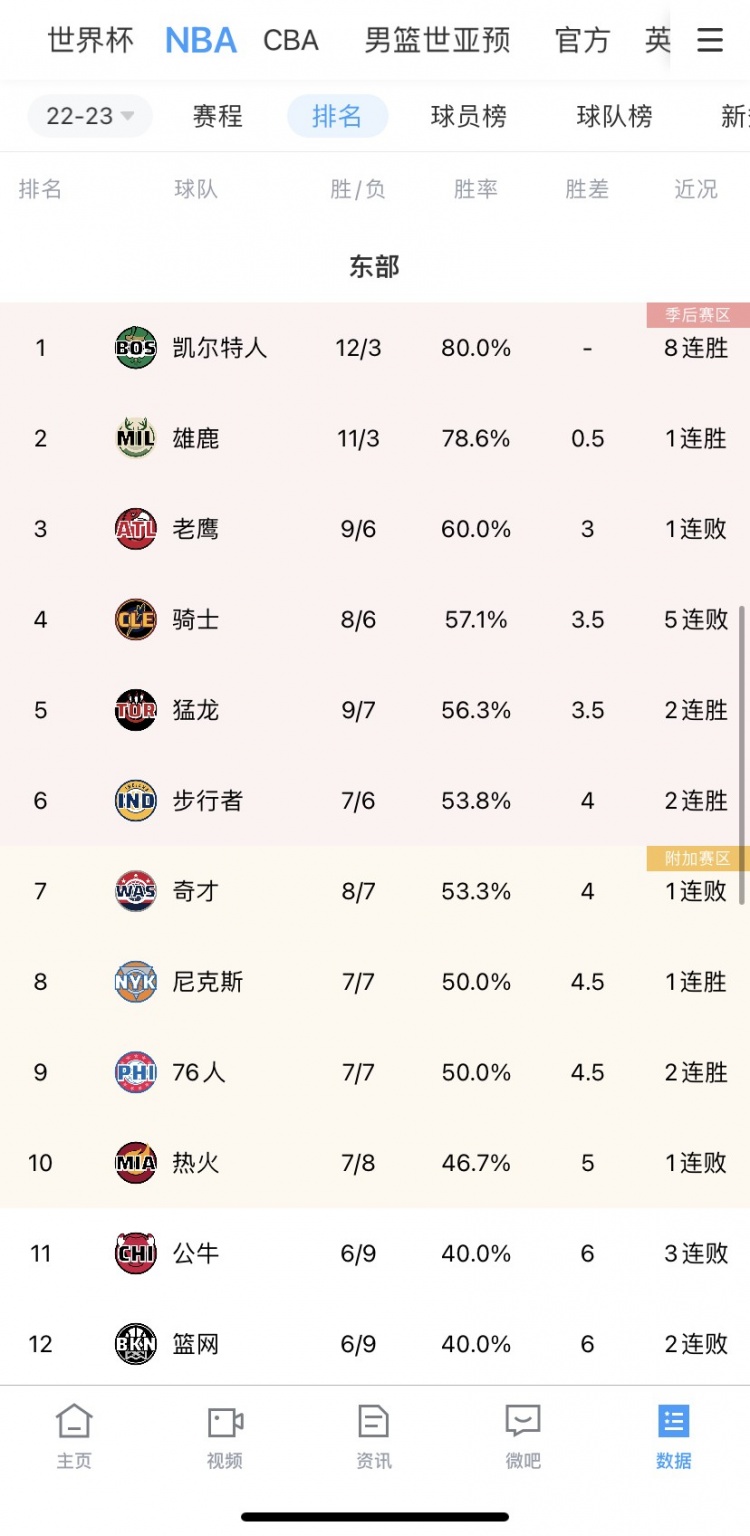The width and height of the screenshot is (750, 1536).
Task: Switch to the 世界杯 tab
Action: pos(90,40)
